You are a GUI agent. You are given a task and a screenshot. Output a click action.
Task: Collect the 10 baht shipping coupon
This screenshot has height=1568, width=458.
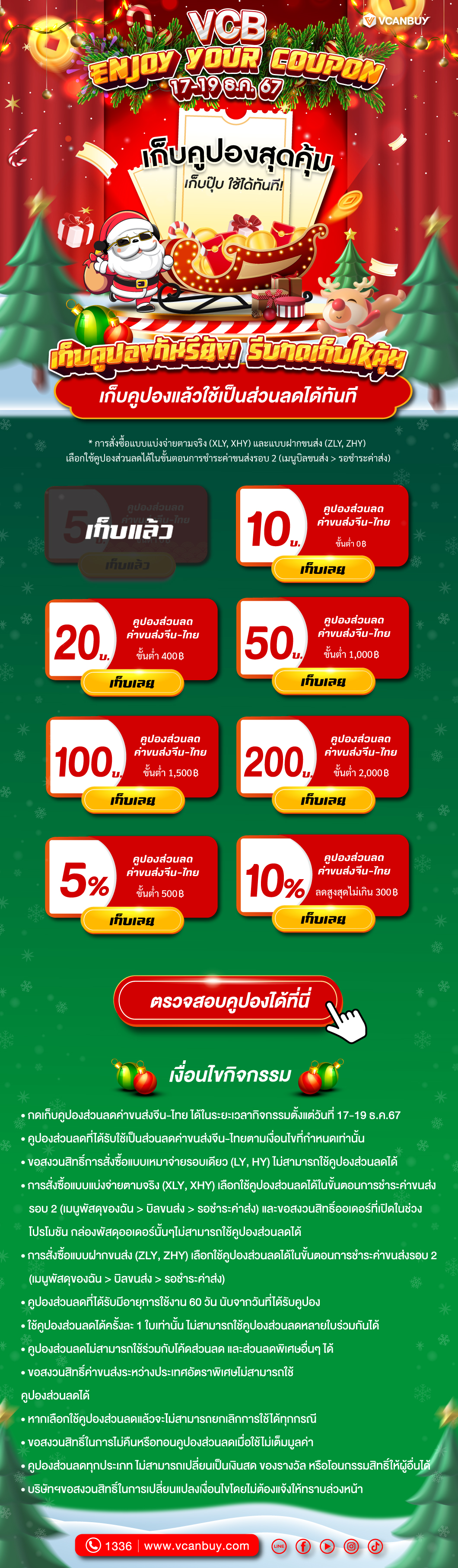[x=323, y=569]
